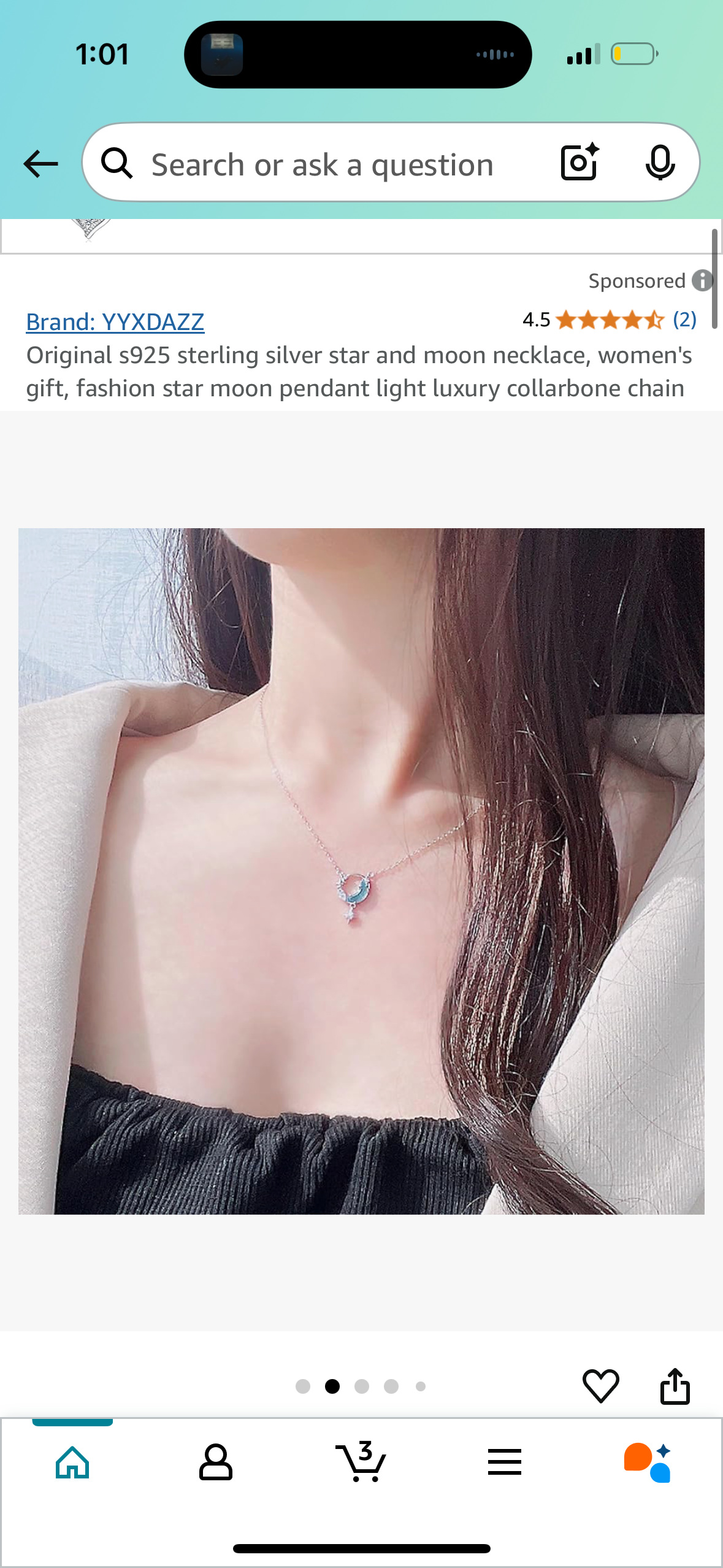View the 4.5 star ratings and reviews
Screen dimensions: 723x1568
tap(610, 320)
